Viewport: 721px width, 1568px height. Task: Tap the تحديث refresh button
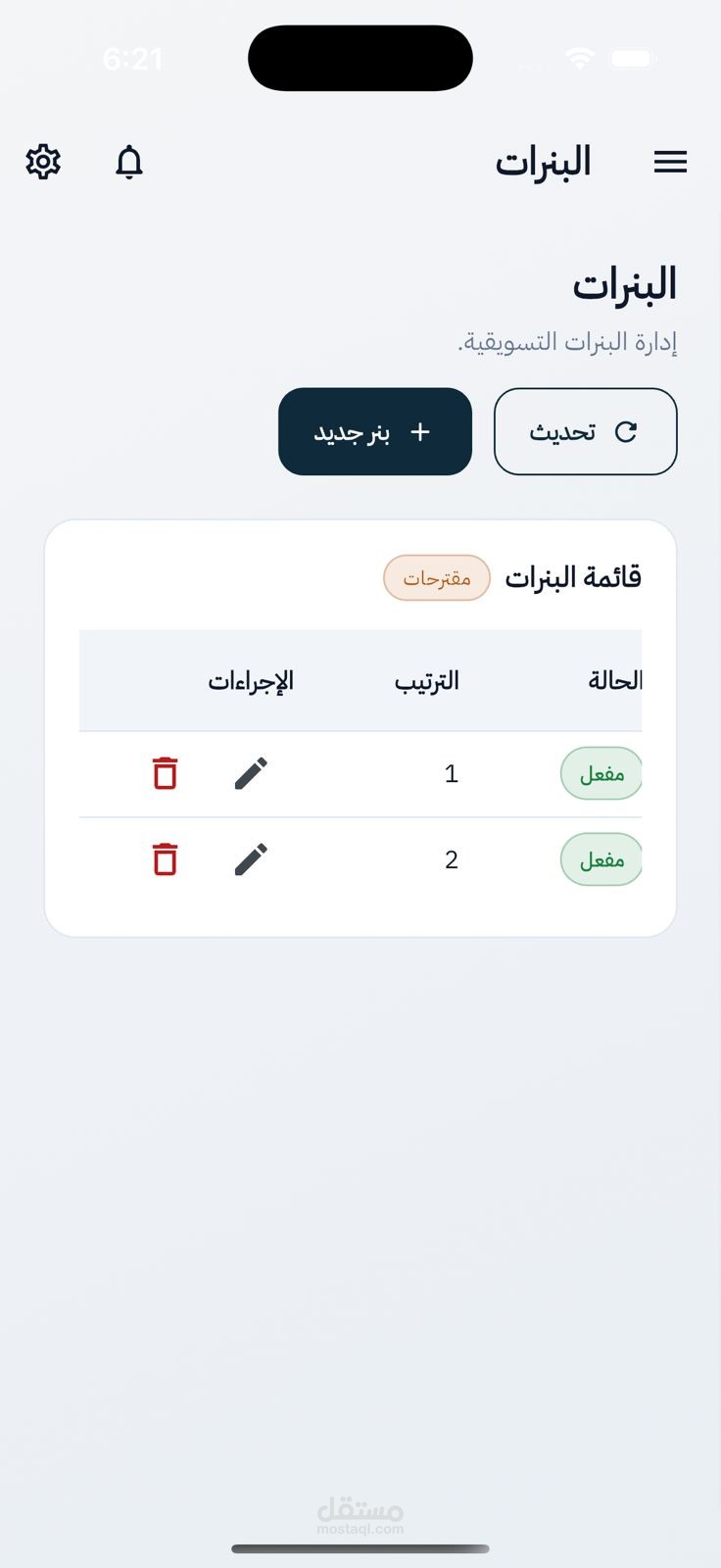tap(585, 431)
